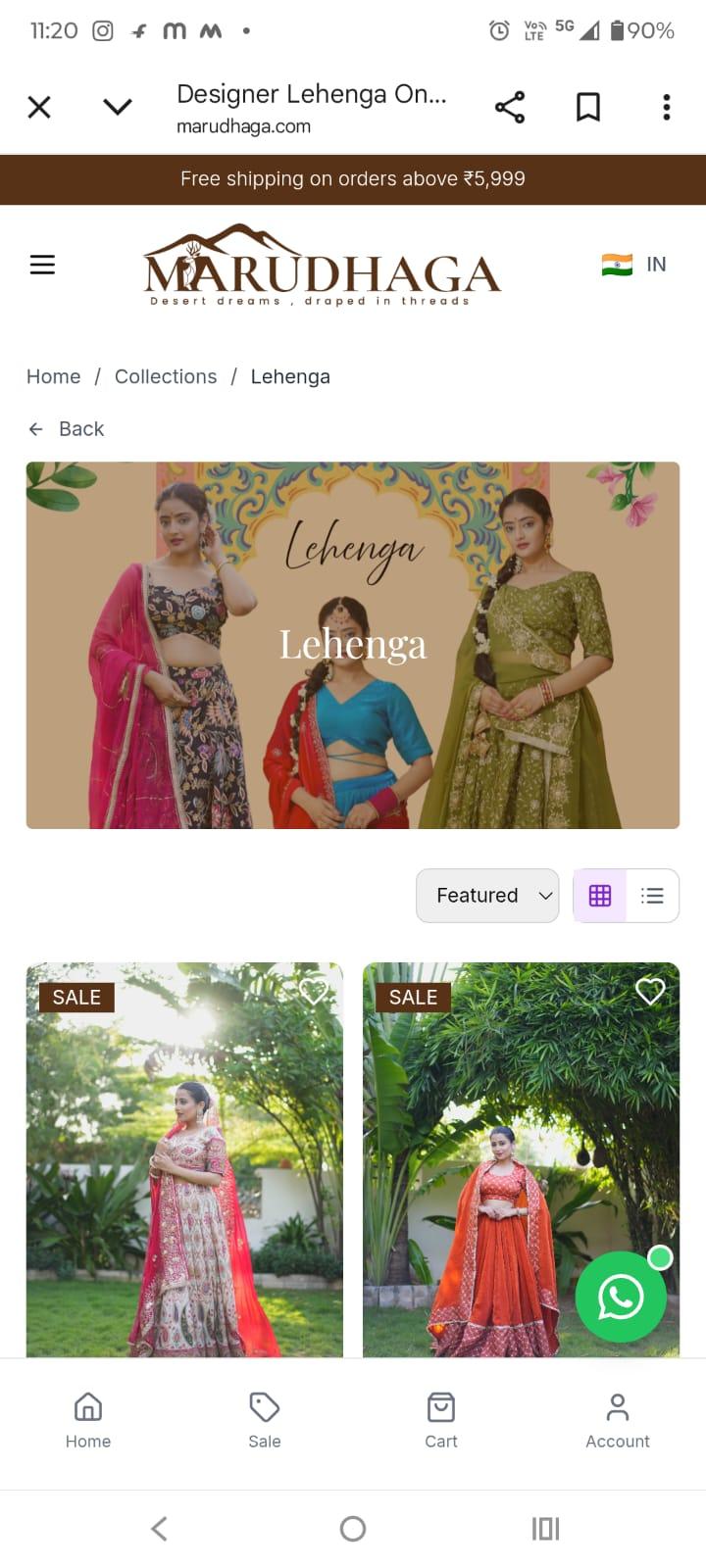
Task: Open the Home breadcrumb link
Action: click(54, 376)
